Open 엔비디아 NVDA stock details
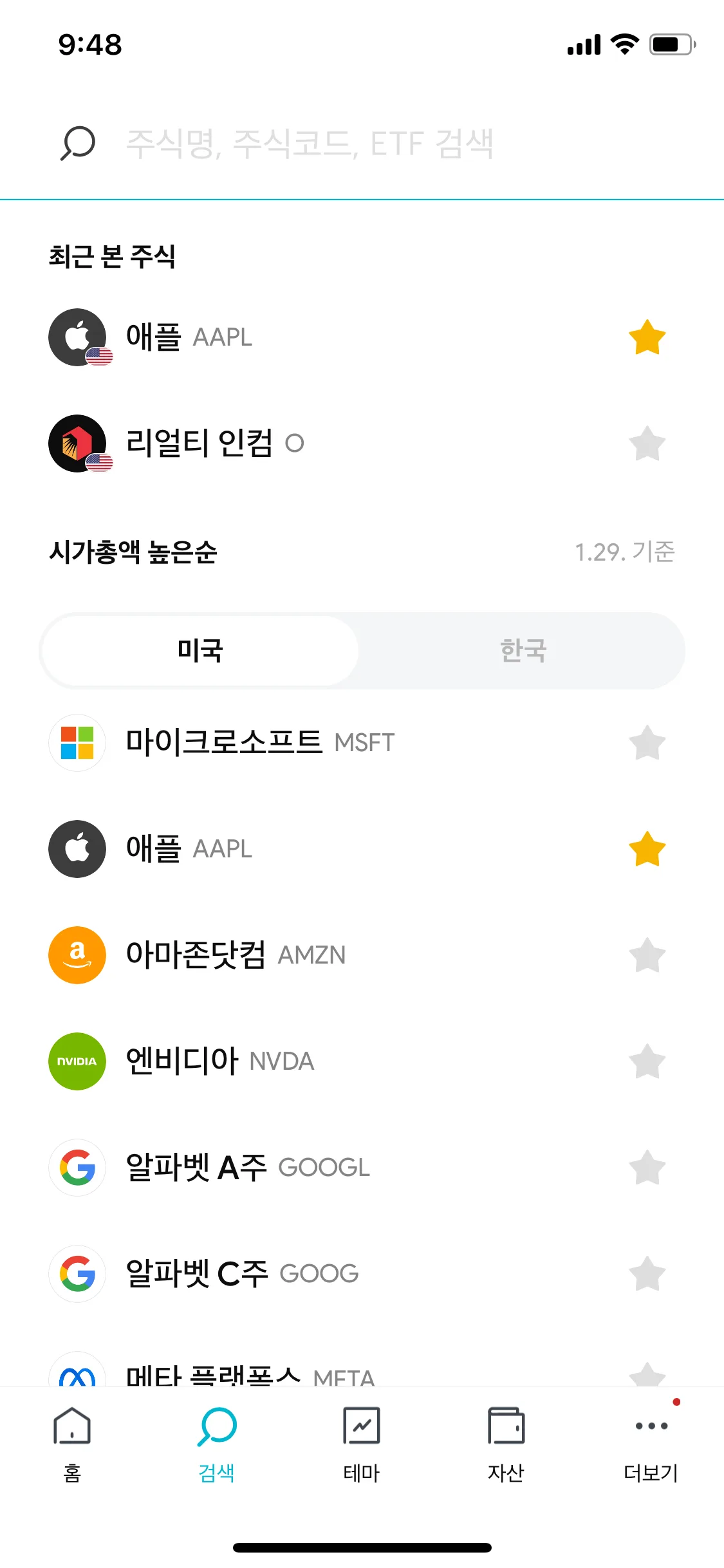 tap(219, 1061)
